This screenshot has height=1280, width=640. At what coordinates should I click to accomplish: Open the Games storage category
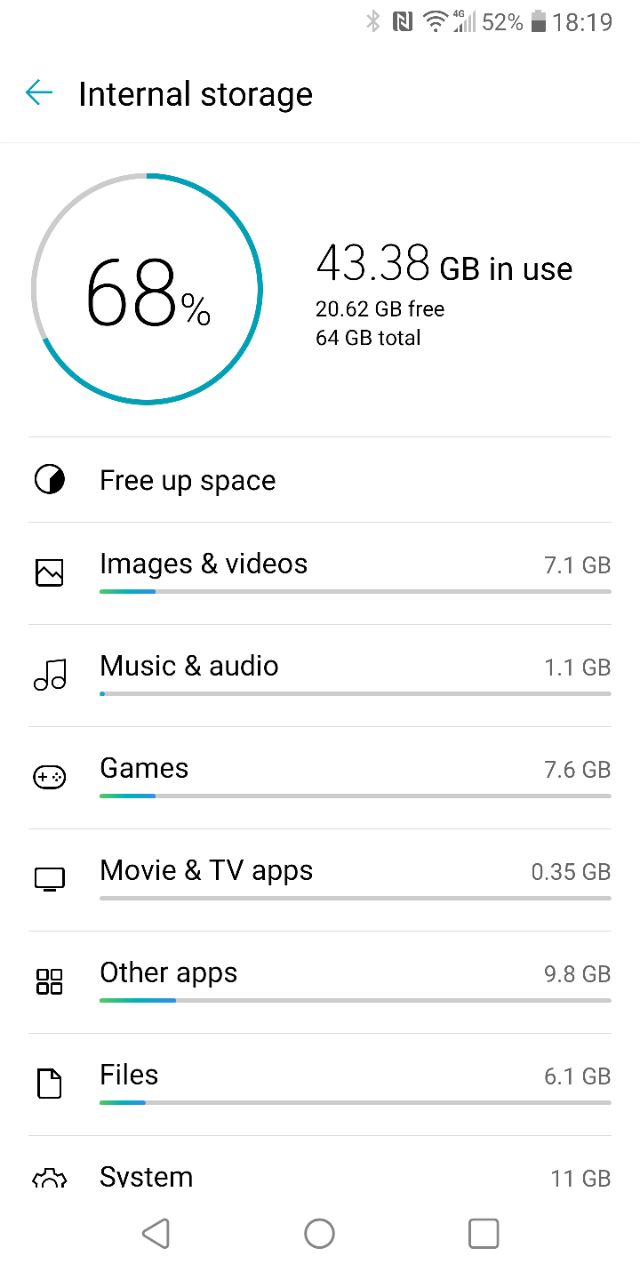tap(320, 777)
